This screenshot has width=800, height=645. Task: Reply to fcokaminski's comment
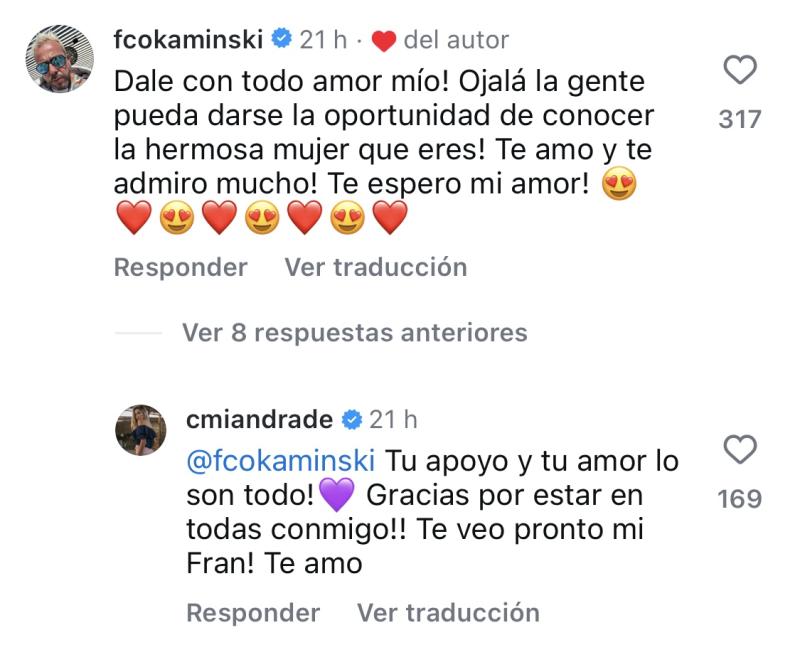coord(181,268)
